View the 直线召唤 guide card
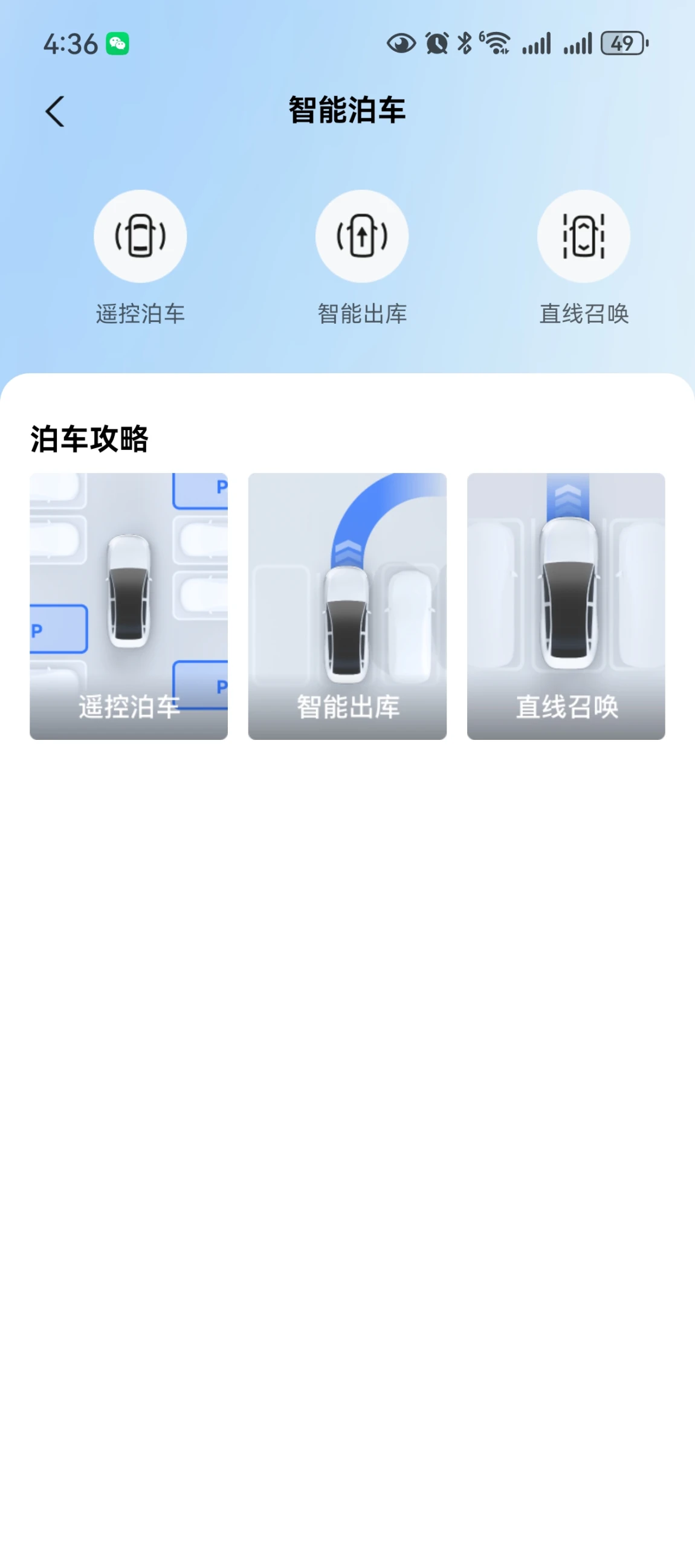This screenshot has width=695, height=1568. 566,606
